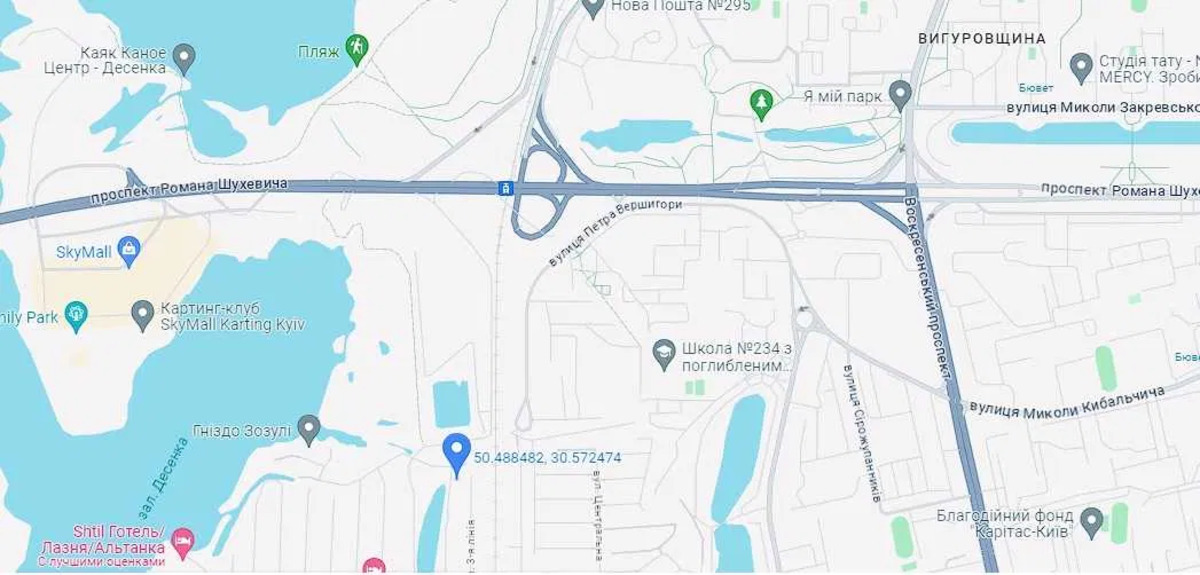Tap the Гніздо Зозулі location pin
The width and height of the screenshot is (1200, 575).
(309, 429)
